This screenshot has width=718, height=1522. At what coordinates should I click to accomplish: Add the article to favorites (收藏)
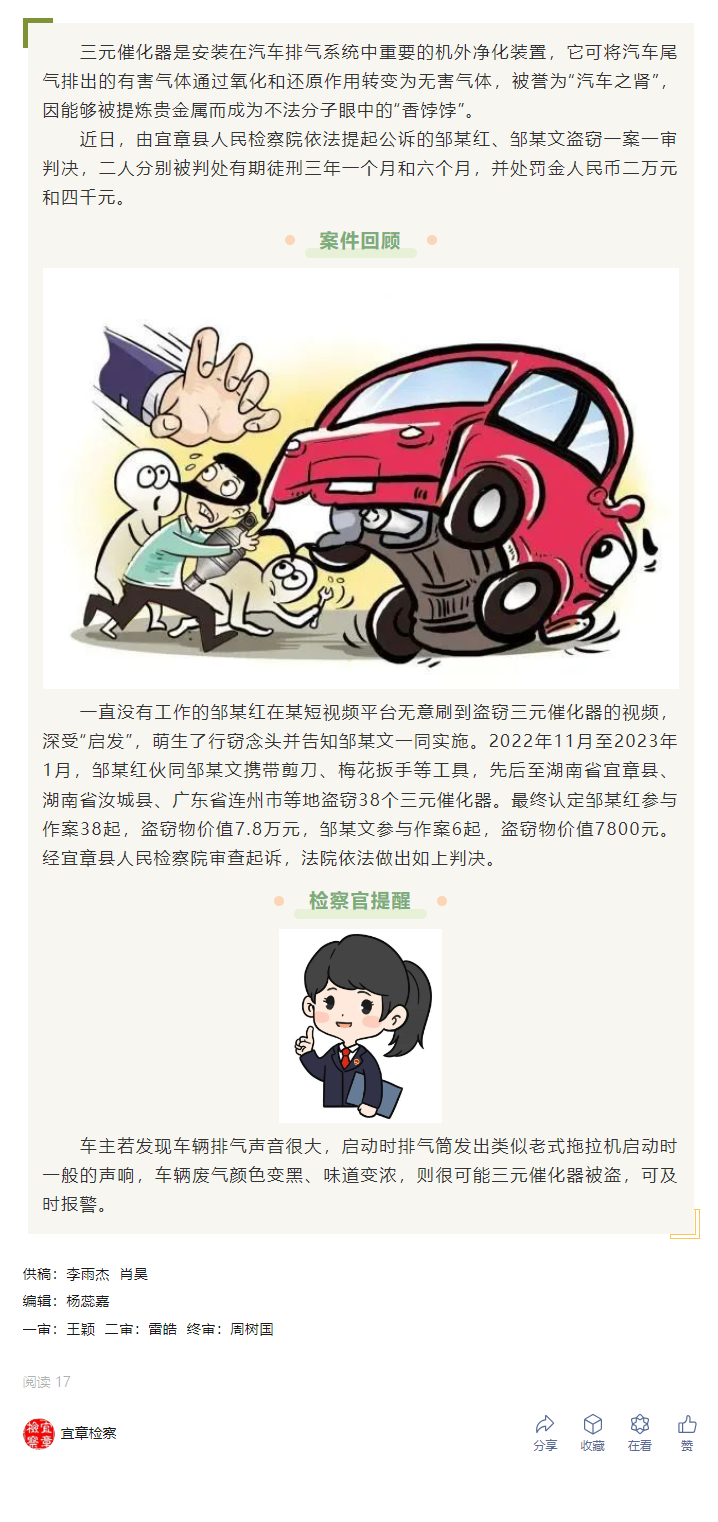(592, 1432)
